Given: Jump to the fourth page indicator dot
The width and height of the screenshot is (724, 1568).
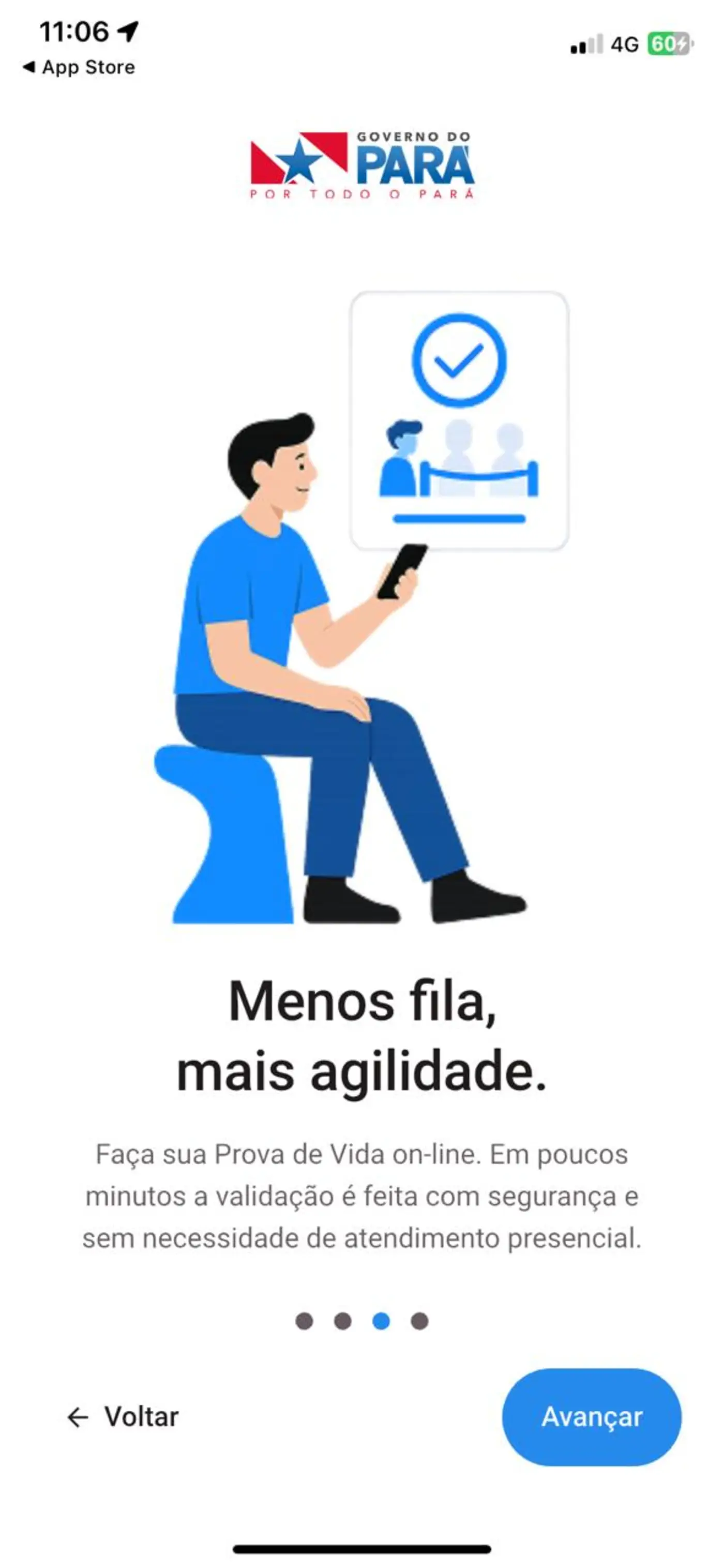Looking at the screenshot, I should coord(419,1321).
